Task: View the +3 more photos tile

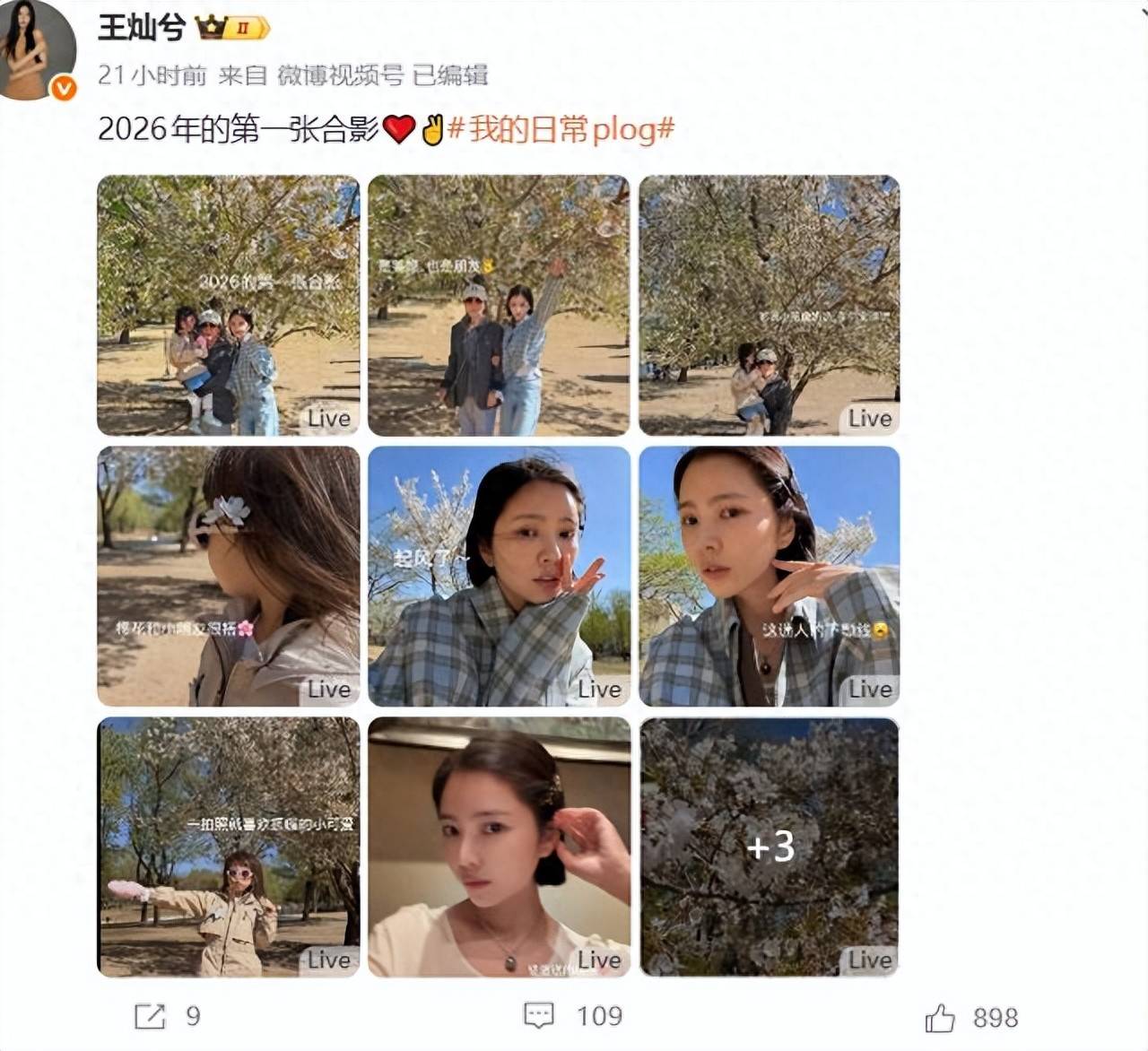Action: point(769,847)
